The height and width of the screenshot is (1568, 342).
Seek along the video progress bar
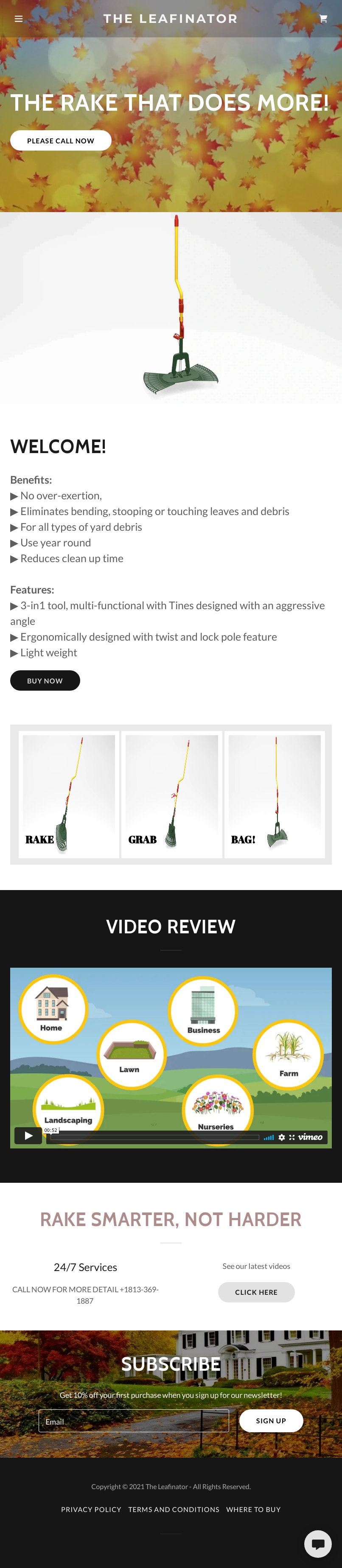click(152, 1137)
